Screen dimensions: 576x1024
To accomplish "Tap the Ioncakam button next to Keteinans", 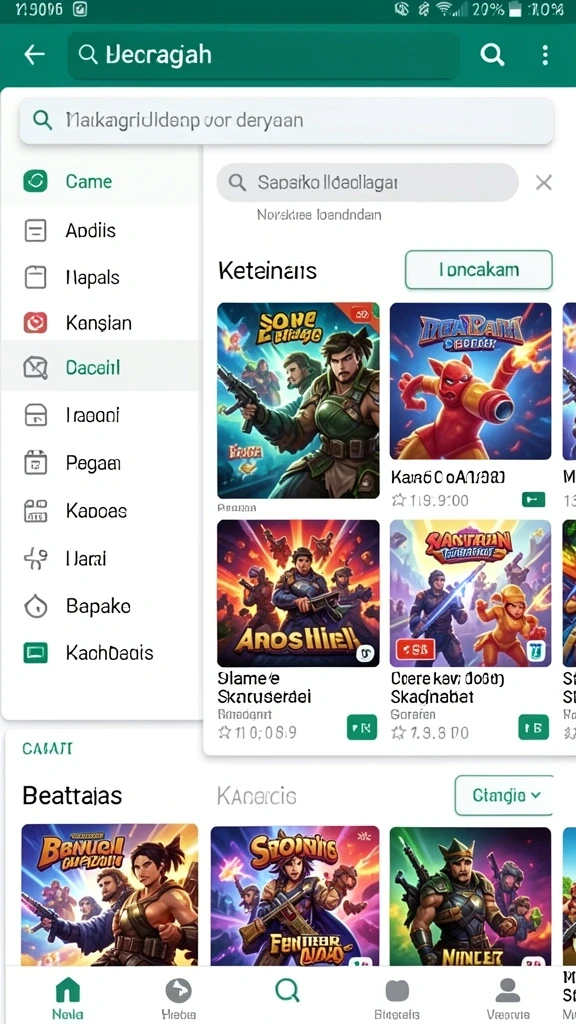I will (479, 270).
